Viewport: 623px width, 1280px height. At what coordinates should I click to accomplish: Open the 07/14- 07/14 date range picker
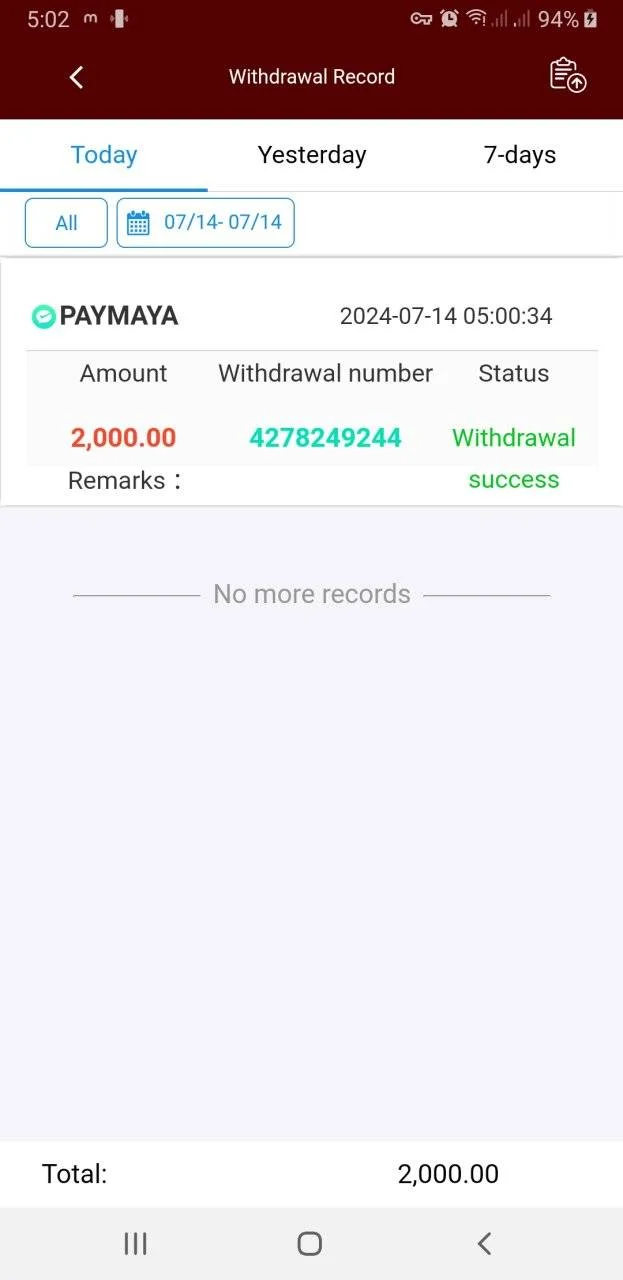206,222
